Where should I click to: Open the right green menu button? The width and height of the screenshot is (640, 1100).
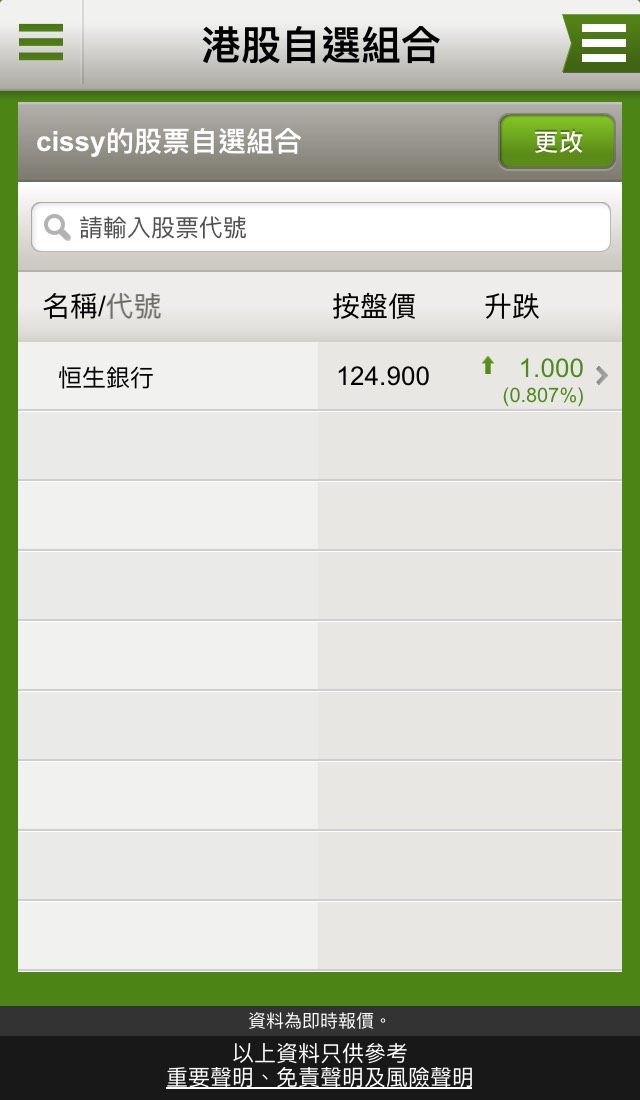[x=602, y=43]
